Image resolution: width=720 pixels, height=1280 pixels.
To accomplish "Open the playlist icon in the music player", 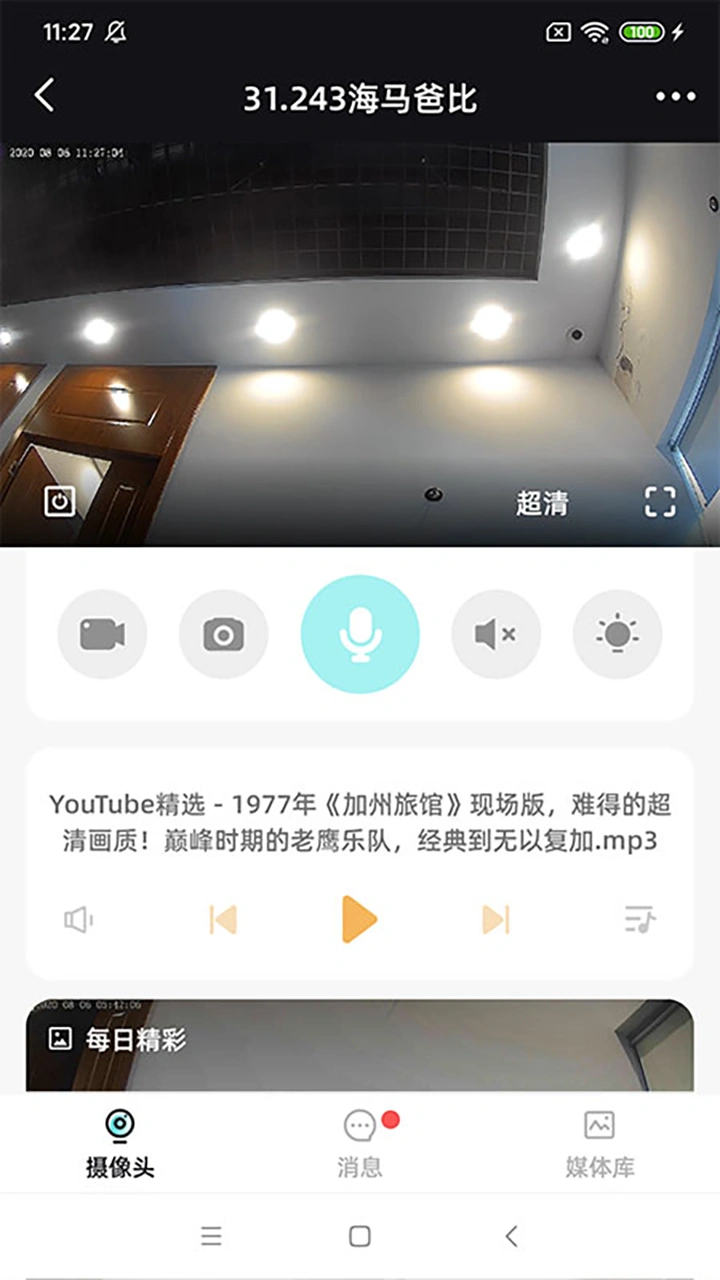I will point(638,919).
